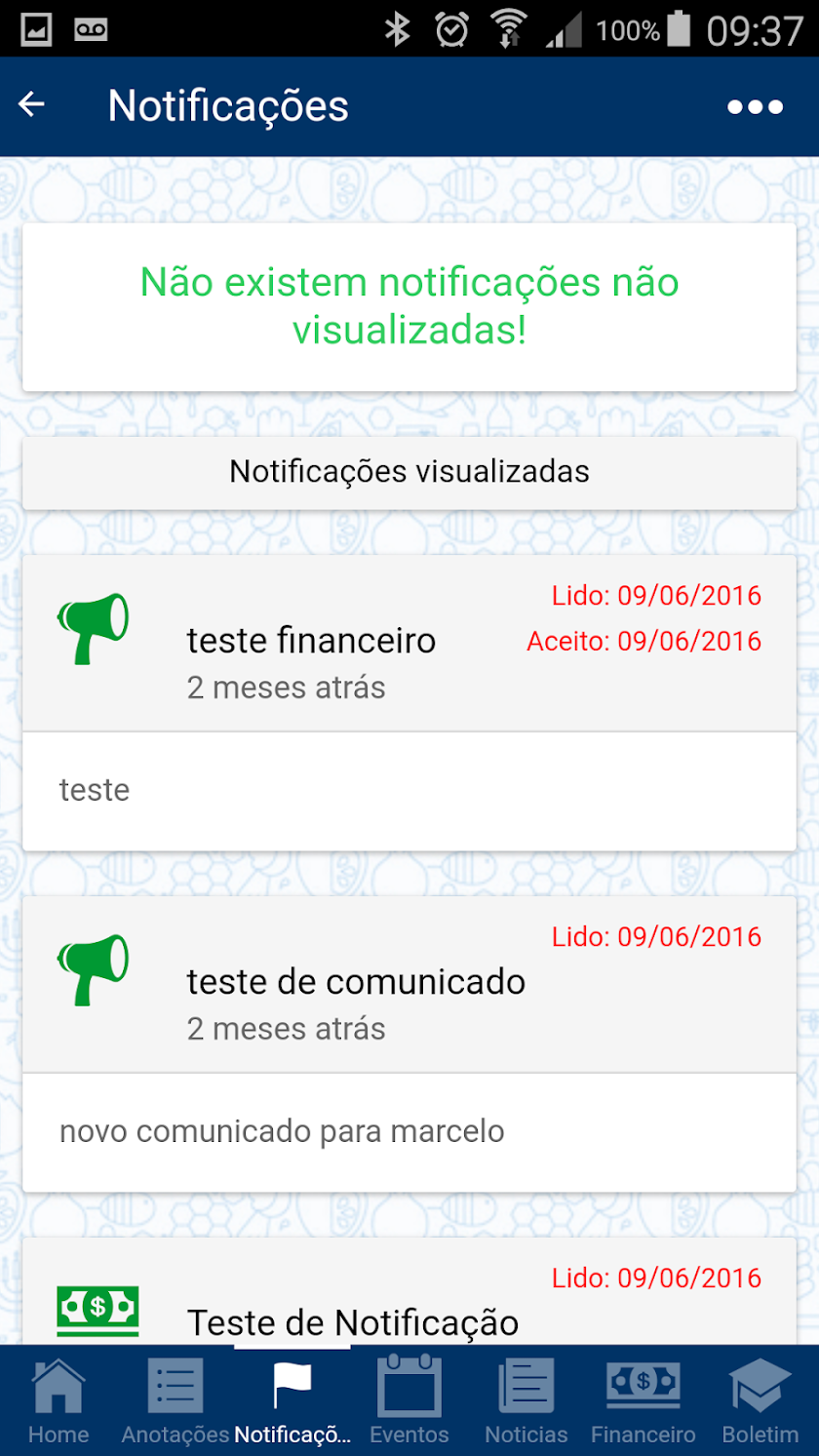The image size is (819, 1456).
Task: Open the Anotações tab
Action: coord(175,1400)
